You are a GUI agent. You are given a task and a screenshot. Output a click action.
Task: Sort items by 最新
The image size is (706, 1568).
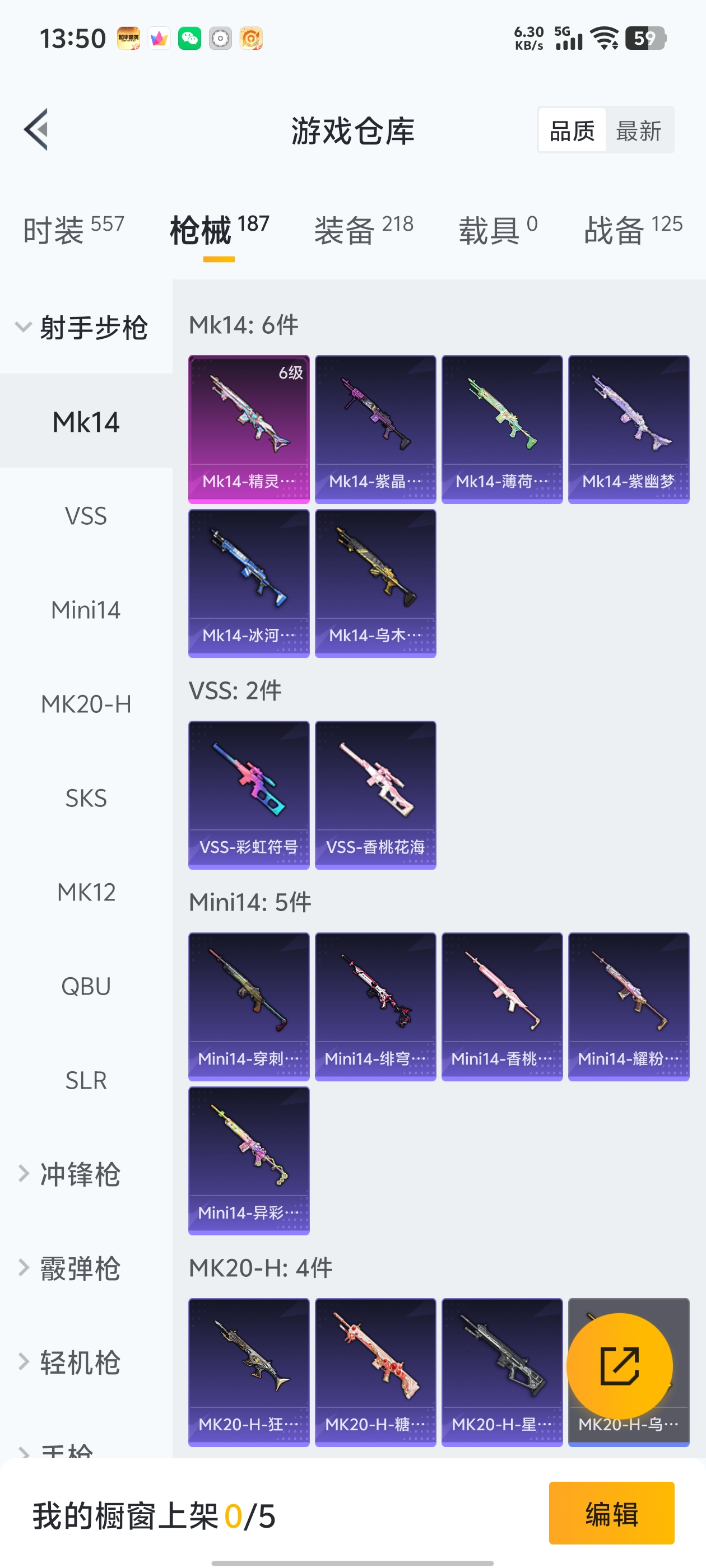click(638, 131)
